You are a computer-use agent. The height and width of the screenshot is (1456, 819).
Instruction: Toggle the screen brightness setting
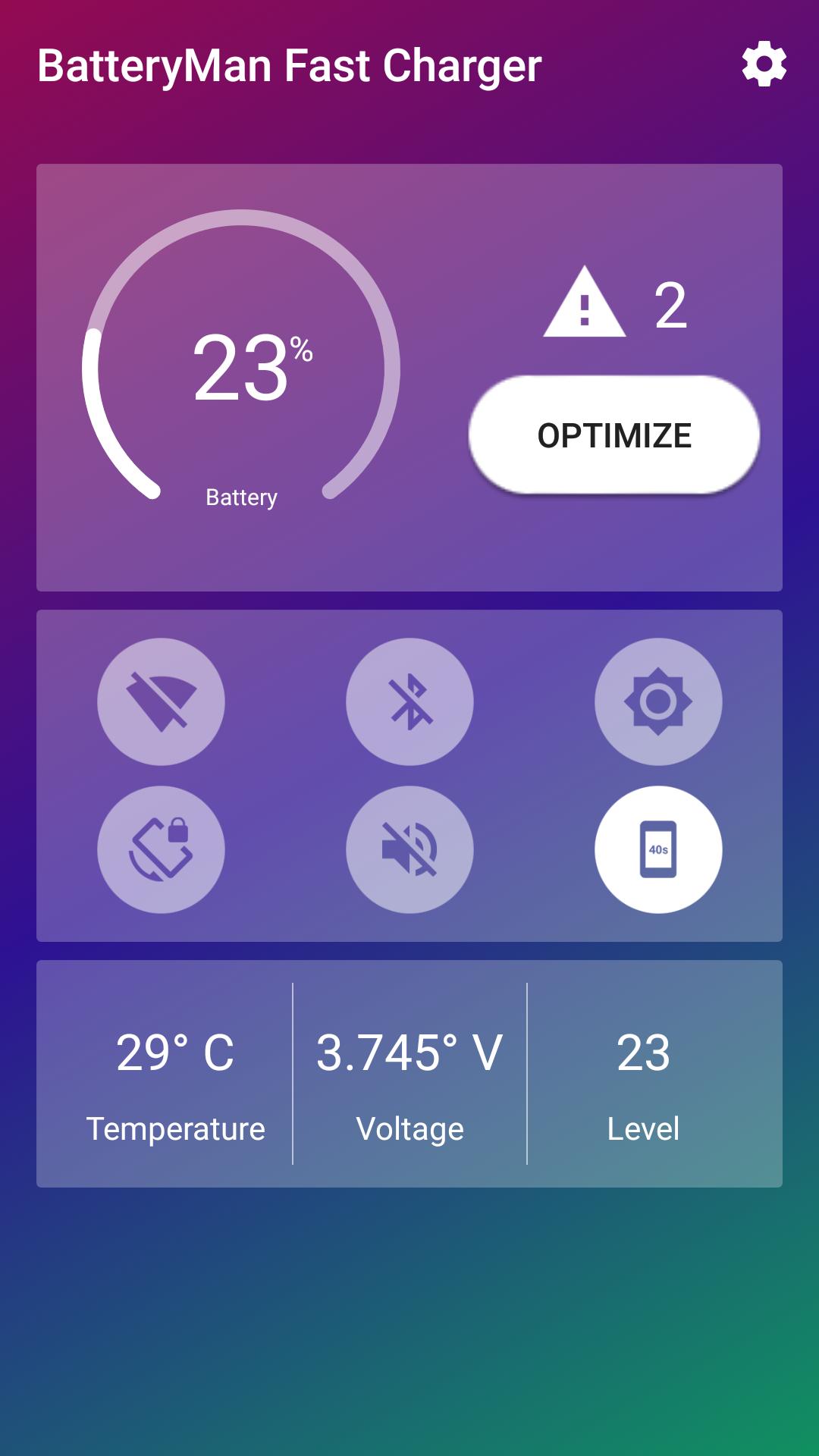[658, 701]
